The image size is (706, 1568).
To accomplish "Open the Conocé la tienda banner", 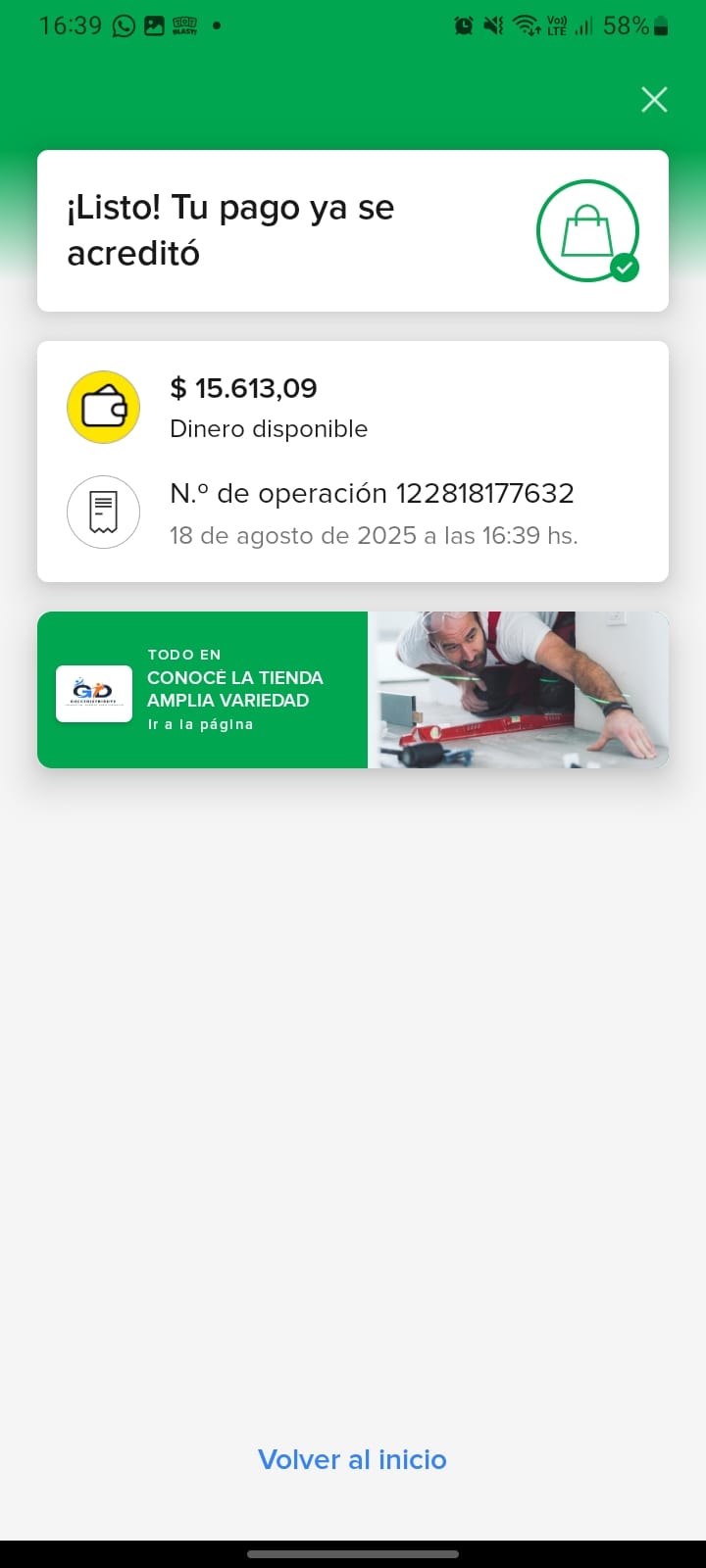I will (x=352, y=690).
